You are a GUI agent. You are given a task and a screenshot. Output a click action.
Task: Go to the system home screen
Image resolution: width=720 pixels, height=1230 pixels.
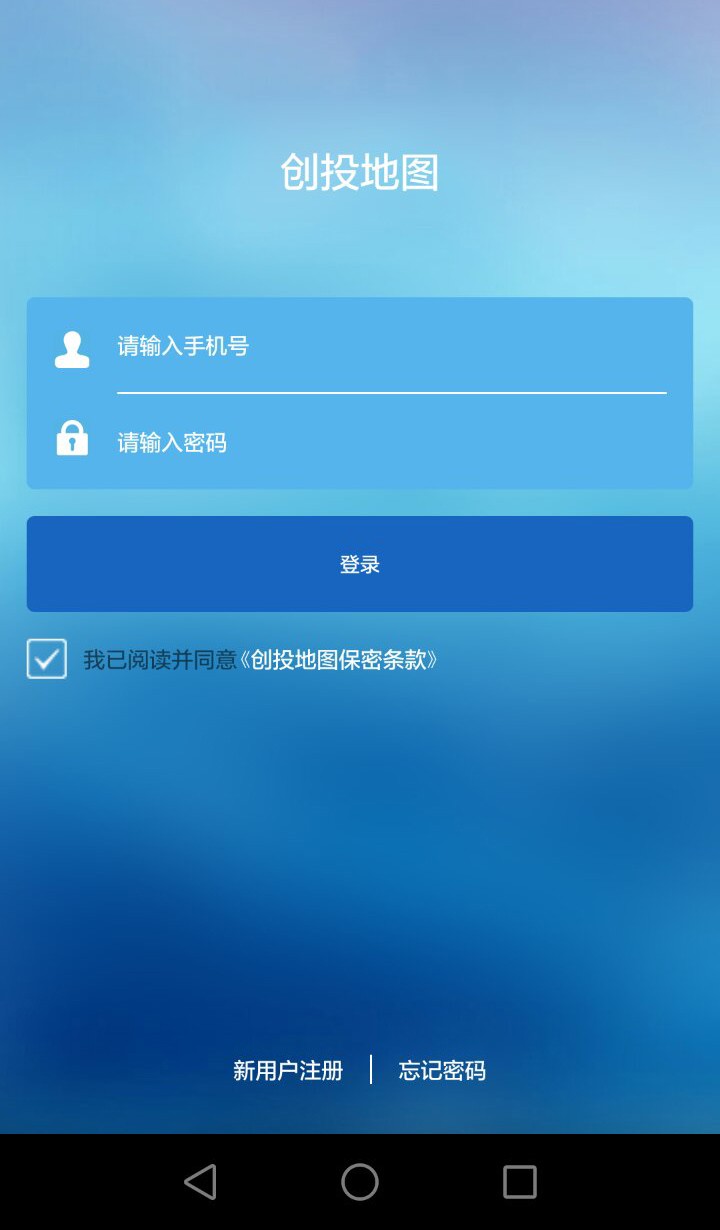pyautogui.click(x=360, y=1182)
